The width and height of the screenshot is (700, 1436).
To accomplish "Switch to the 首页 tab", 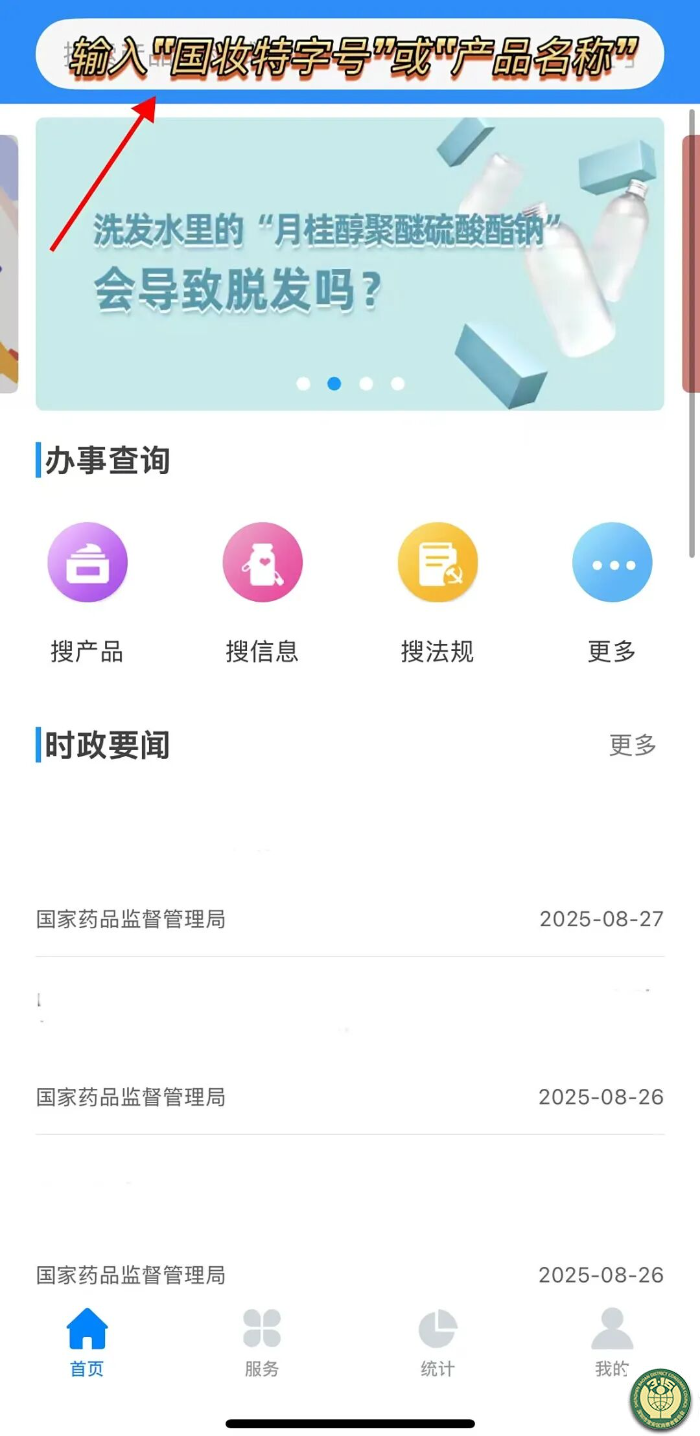I will point(87,1342).
